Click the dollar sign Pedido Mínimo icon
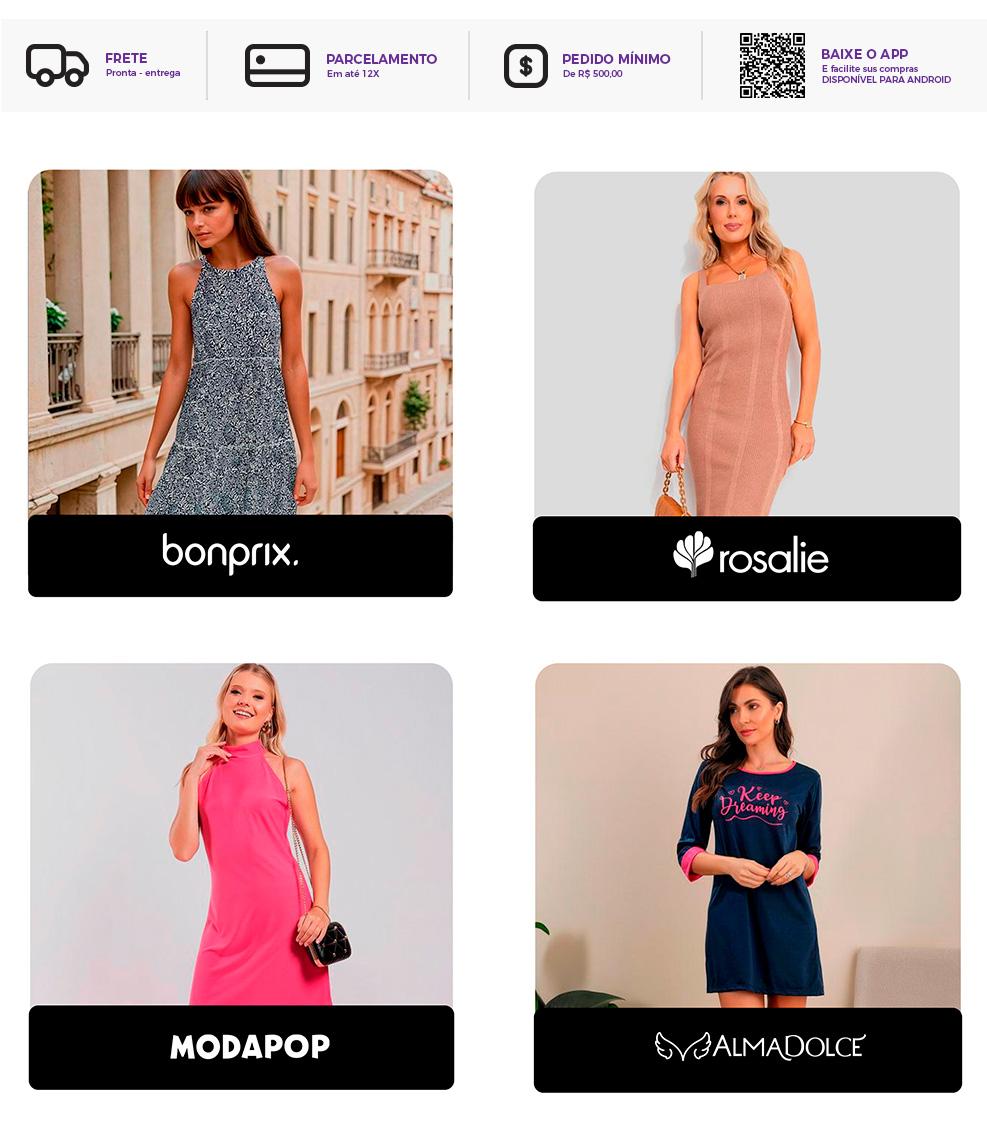987x1134 pixels. (x=526, y=65)
